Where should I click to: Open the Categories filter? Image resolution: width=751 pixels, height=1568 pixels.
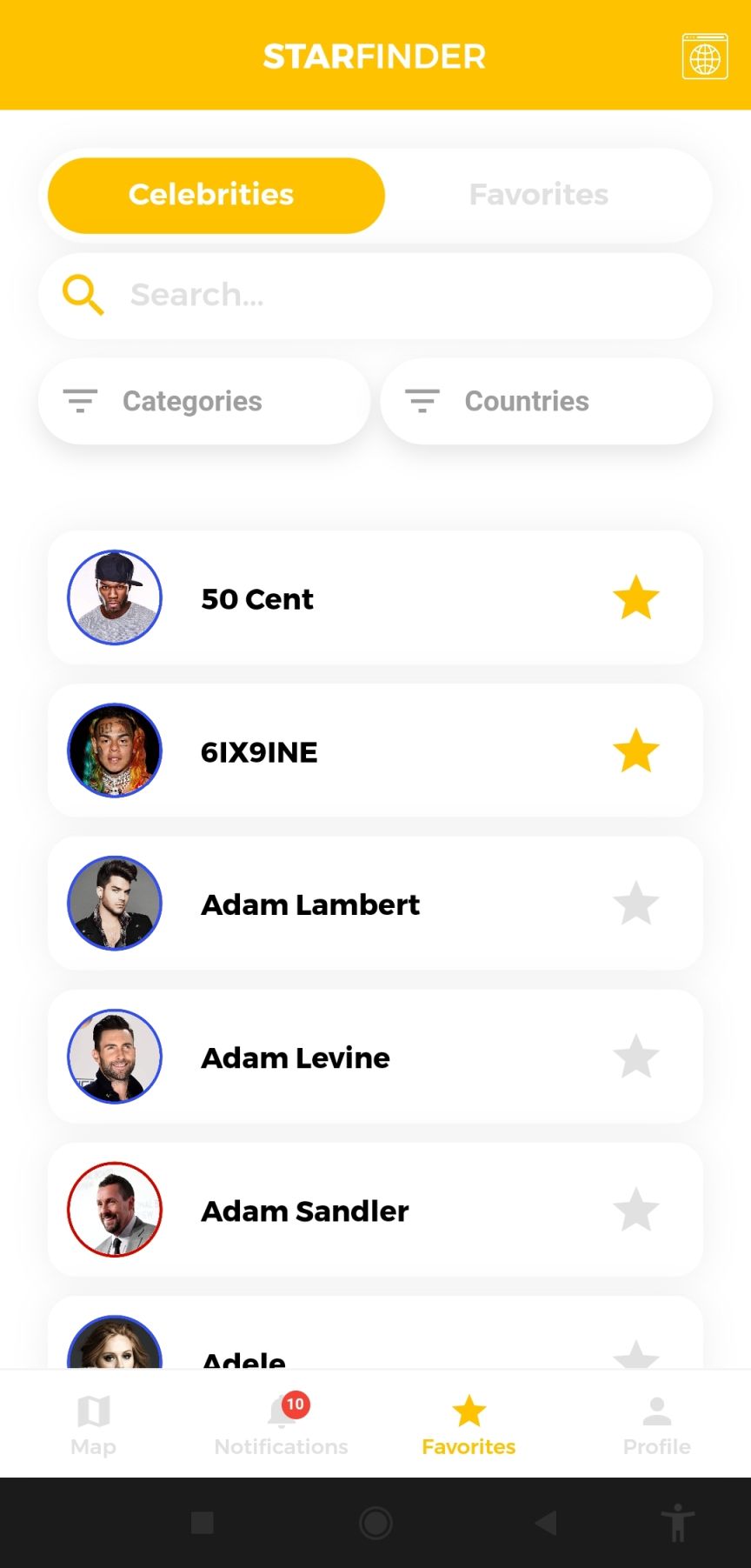pyautogui.click(x=204, y=401)
